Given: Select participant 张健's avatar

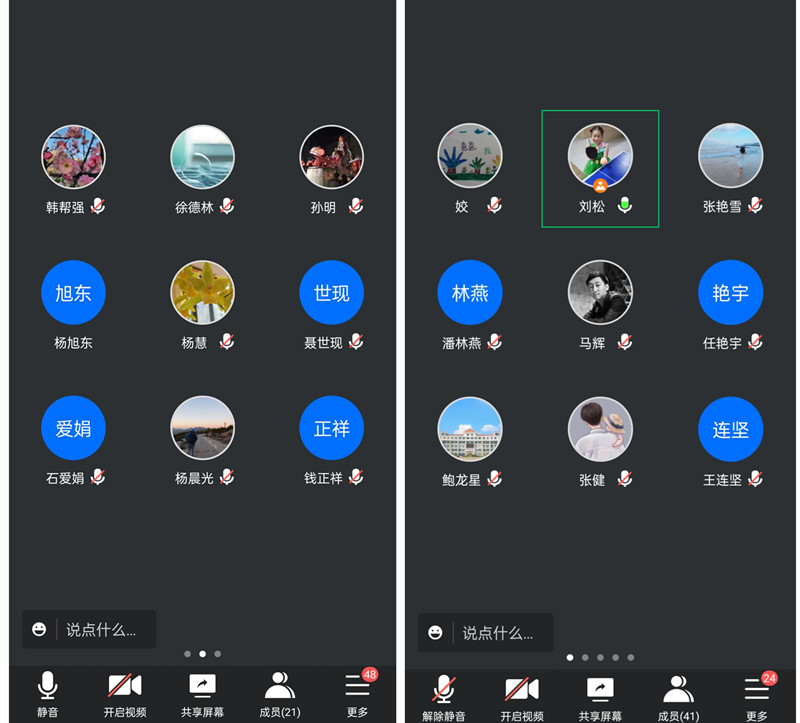Looking at the screenshot, I should (x=600, y=429).
